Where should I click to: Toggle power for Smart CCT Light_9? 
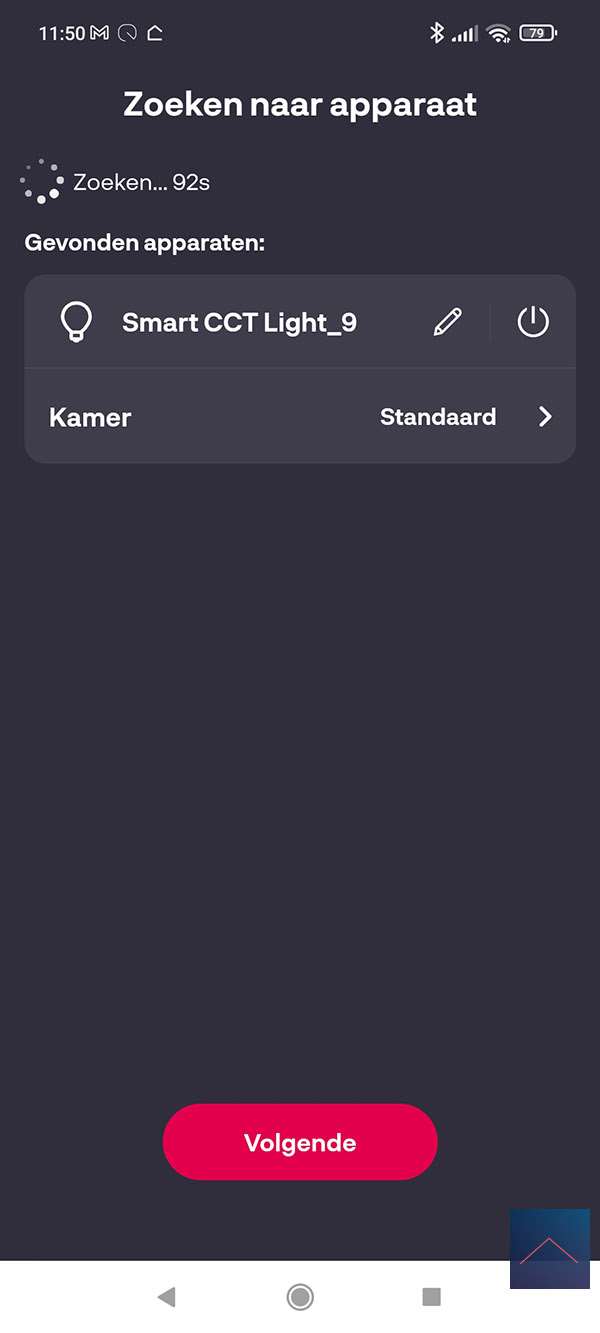click(x=533, y=322)
